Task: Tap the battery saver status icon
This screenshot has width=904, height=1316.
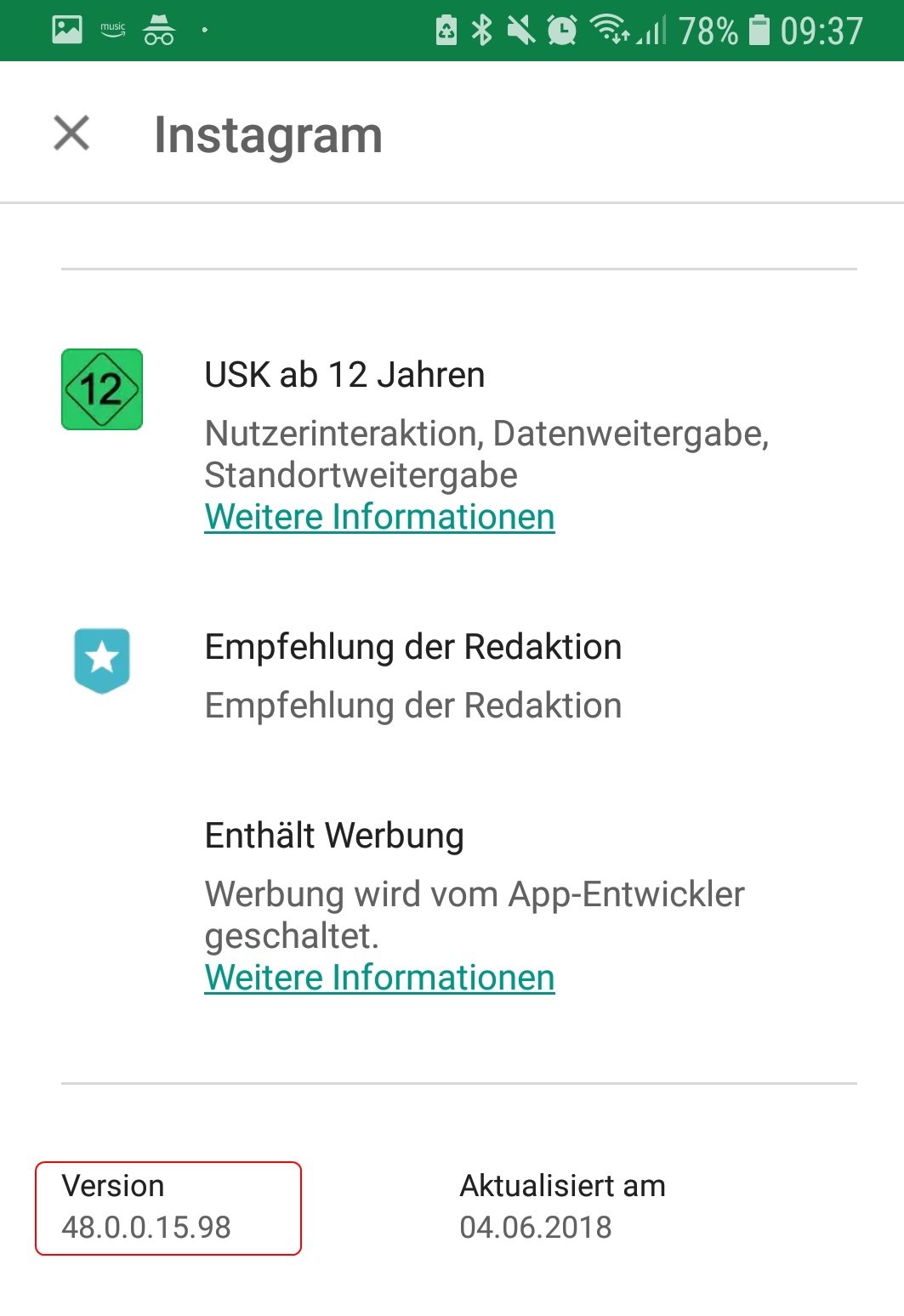Action: click(x=447, y=30)
